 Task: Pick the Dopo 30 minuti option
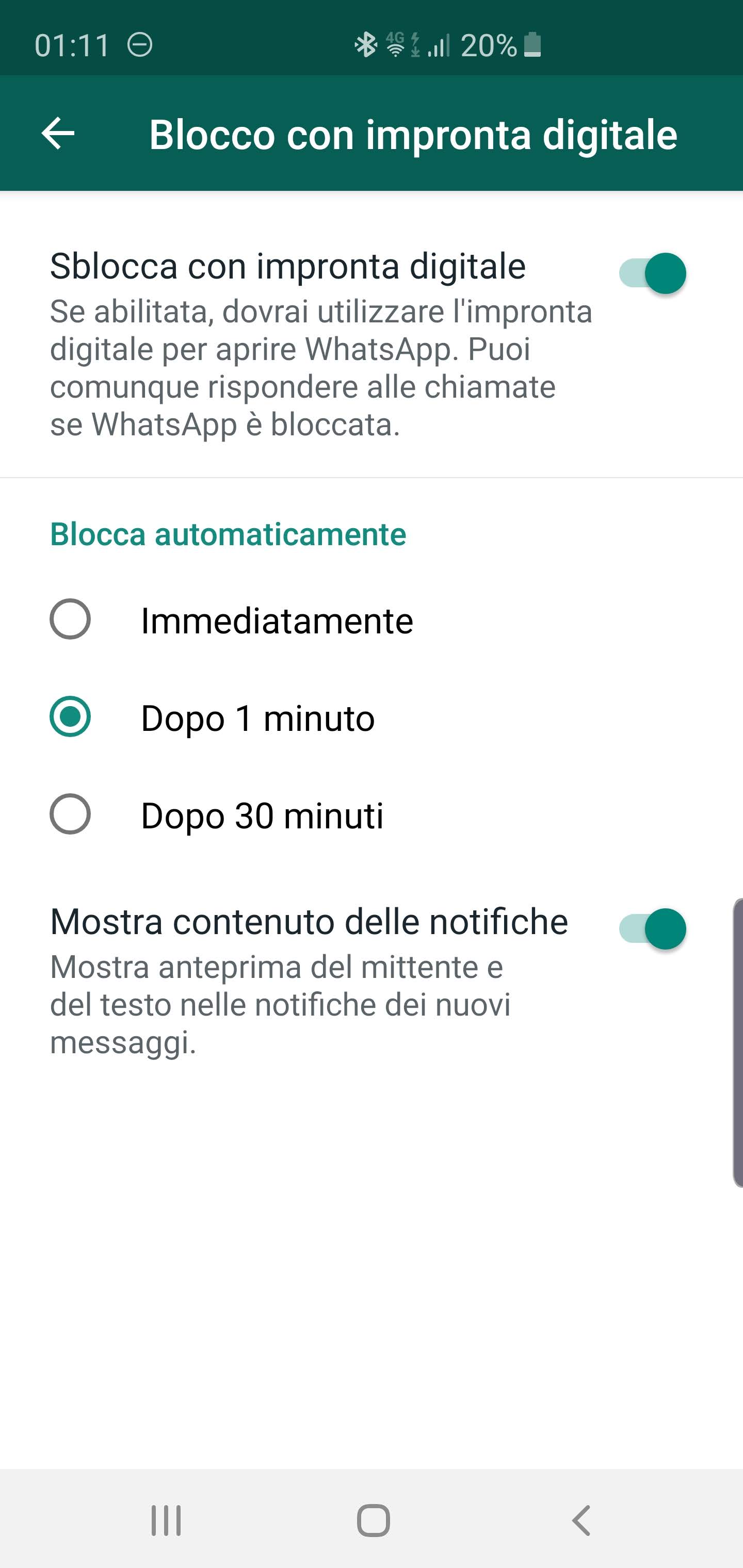[71, 814]
